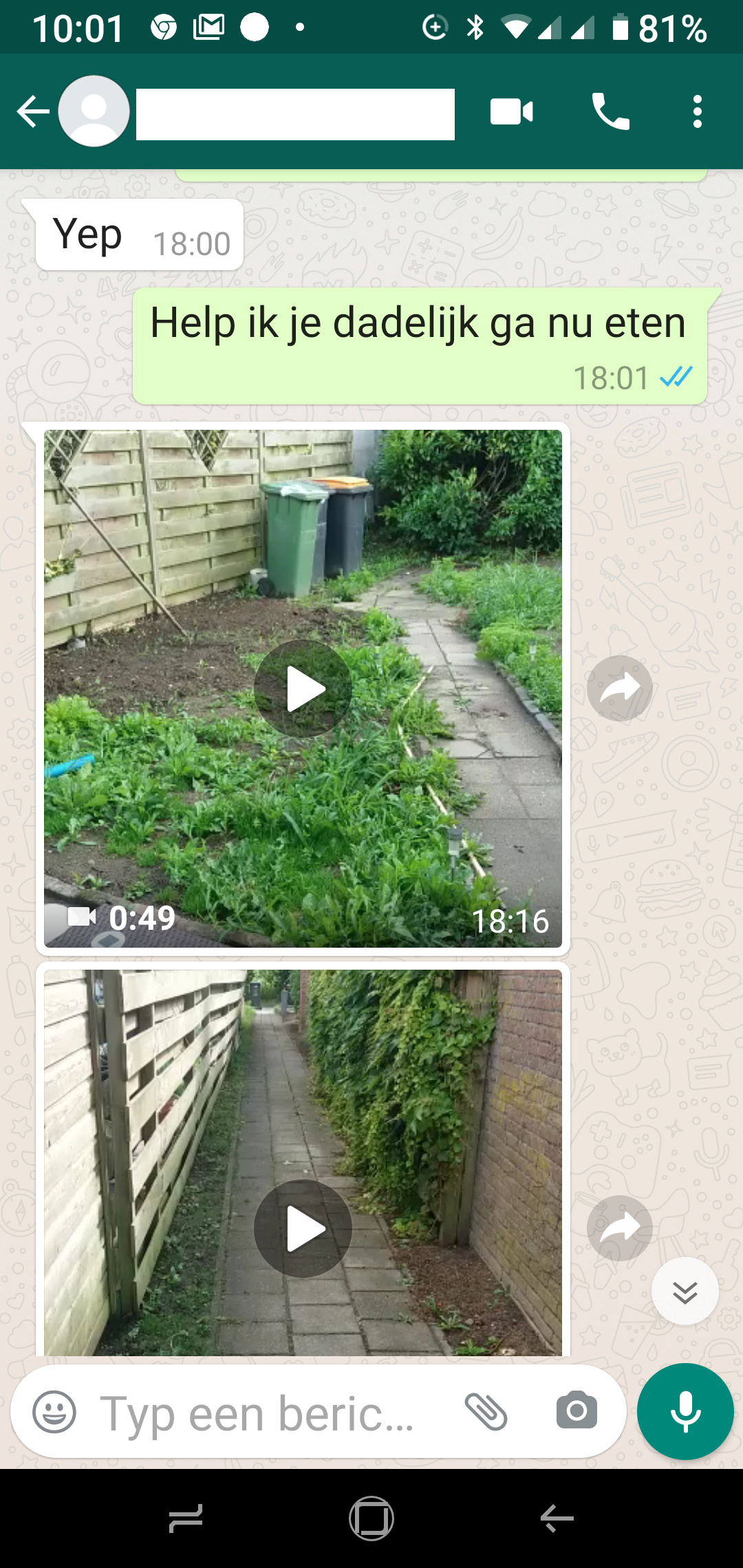The height and width of the screenshot is (1568, 743).
Task: Open the contact's profile picture
Action: tap(94, 112)
